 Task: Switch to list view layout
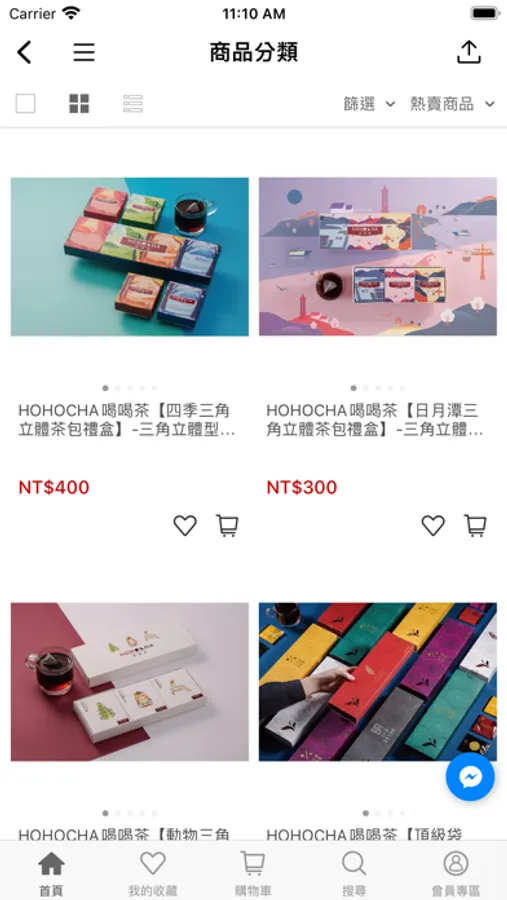[x=133, y=104]
